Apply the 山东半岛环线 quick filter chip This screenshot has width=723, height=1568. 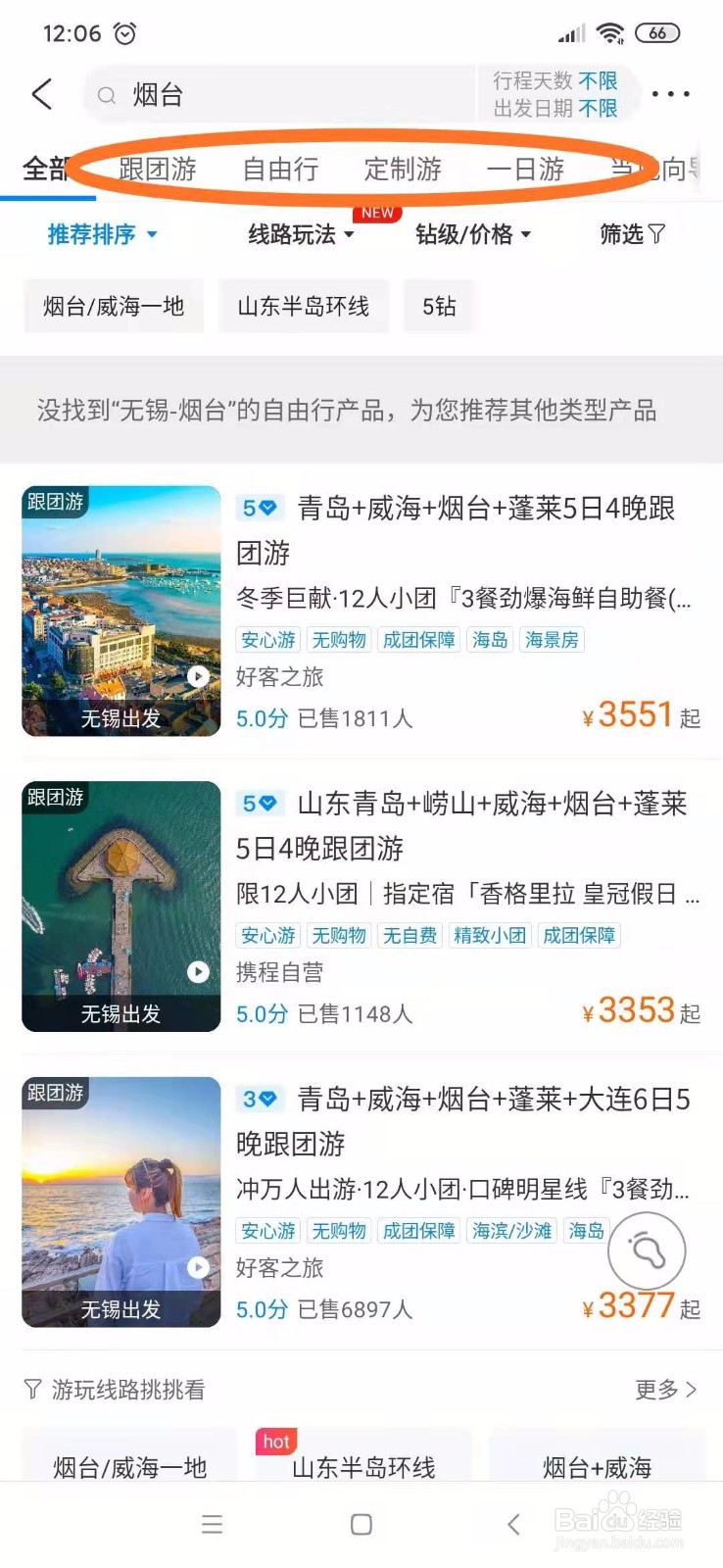[x=303, y=307]
